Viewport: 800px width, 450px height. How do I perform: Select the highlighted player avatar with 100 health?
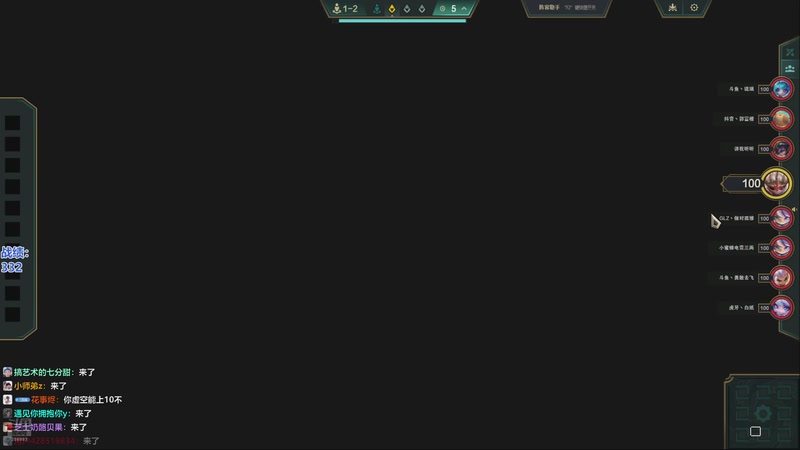pyautogui.click(x=776, y=183)
